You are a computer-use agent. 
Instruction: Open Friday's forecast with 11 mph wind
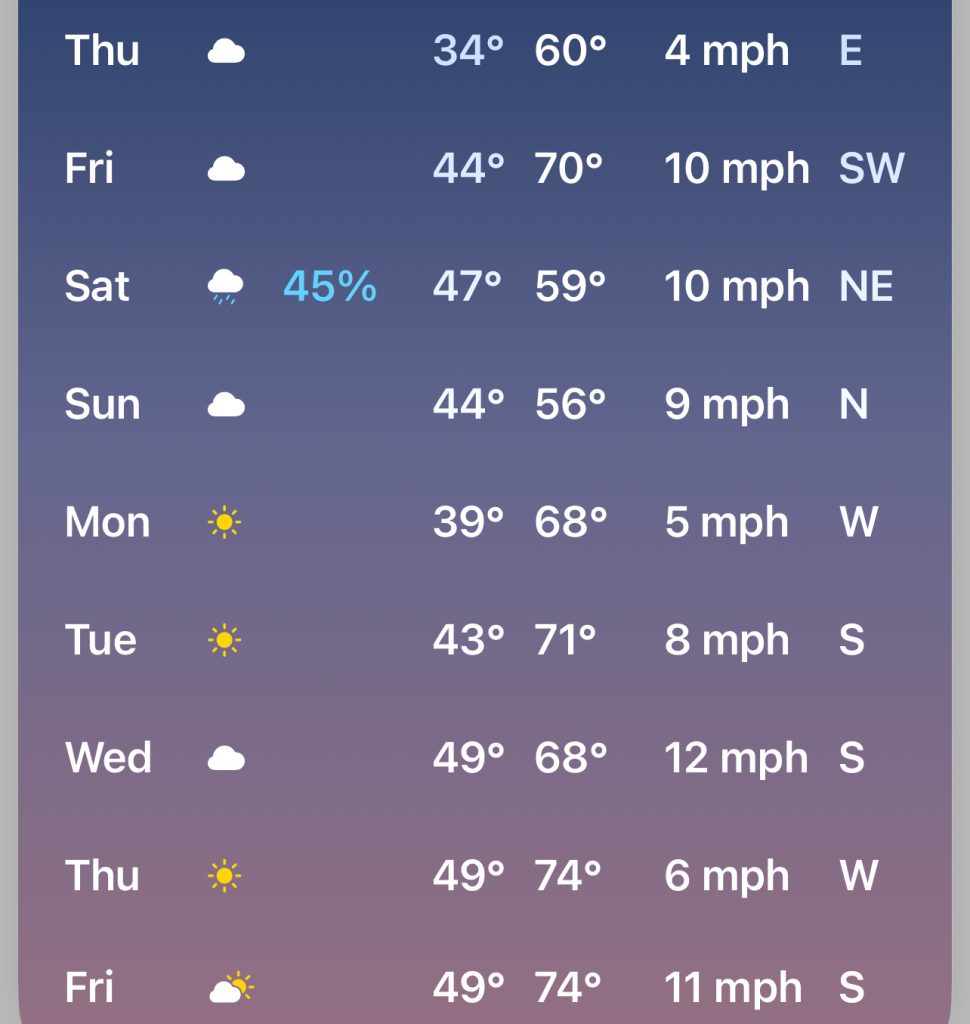coord(484,989)
